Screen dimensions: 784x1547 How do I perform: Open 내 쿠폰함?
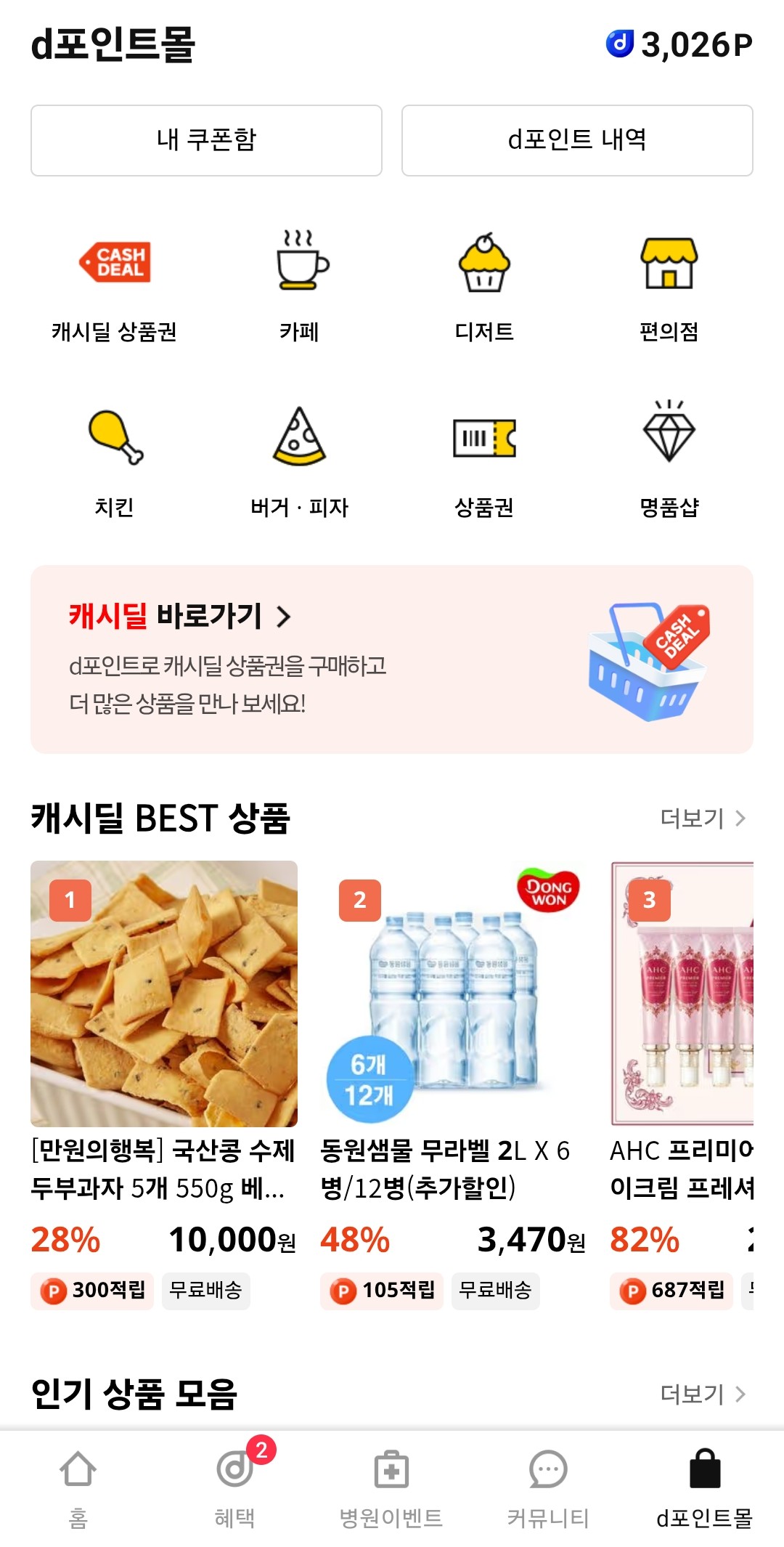[x=205, y=139]
